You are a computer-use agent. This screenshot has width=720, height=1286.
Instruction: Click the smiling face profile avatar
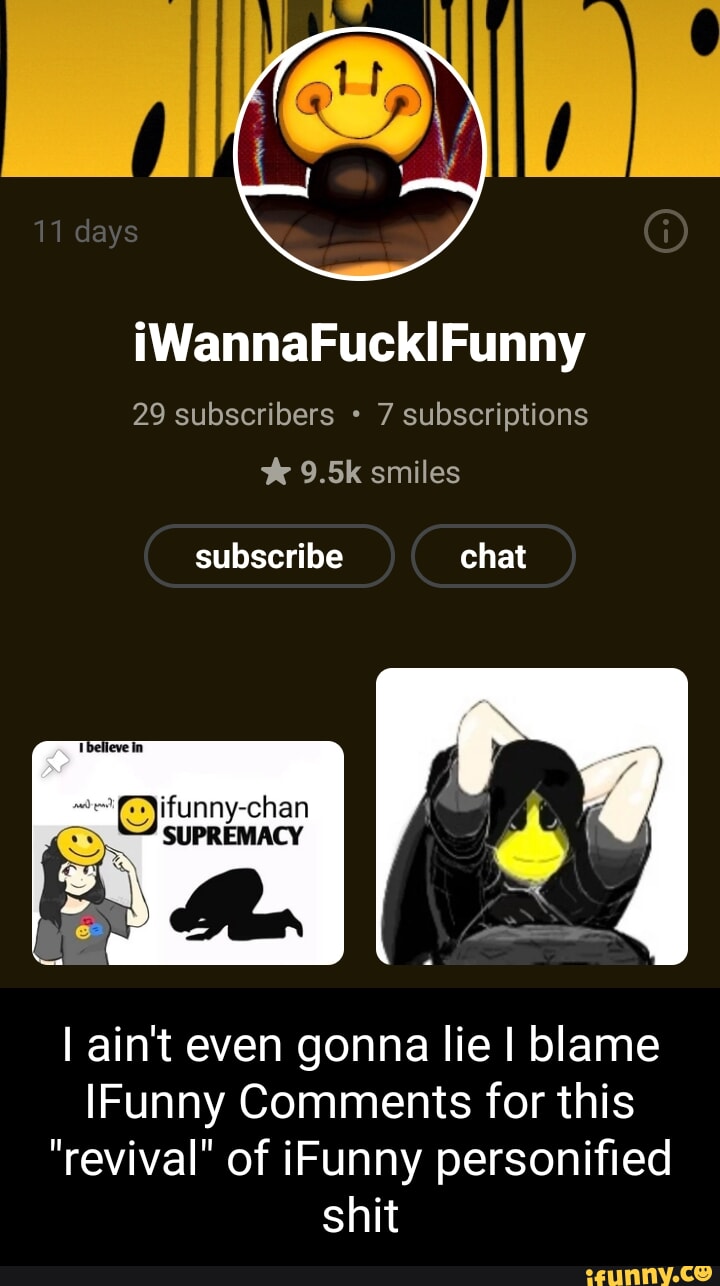(x=360, y=150)
